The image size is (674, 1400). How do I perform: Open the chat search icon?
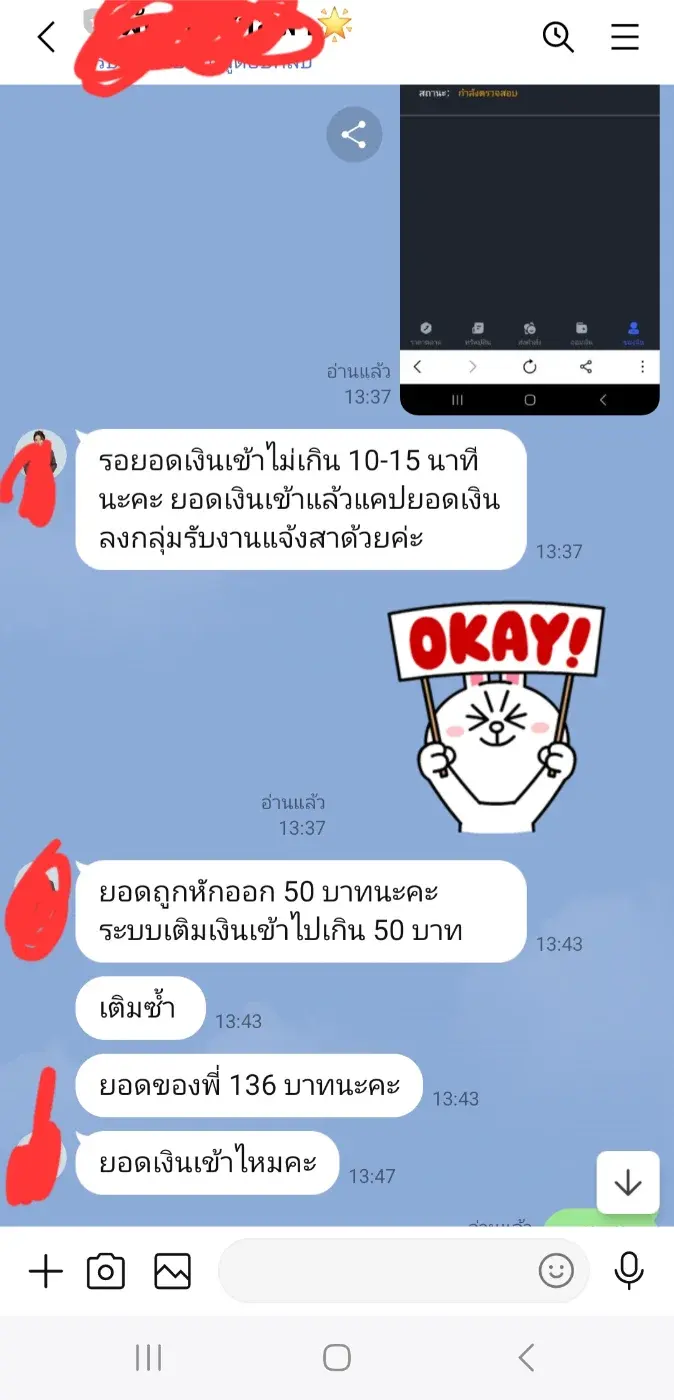[x=558, y=38]
